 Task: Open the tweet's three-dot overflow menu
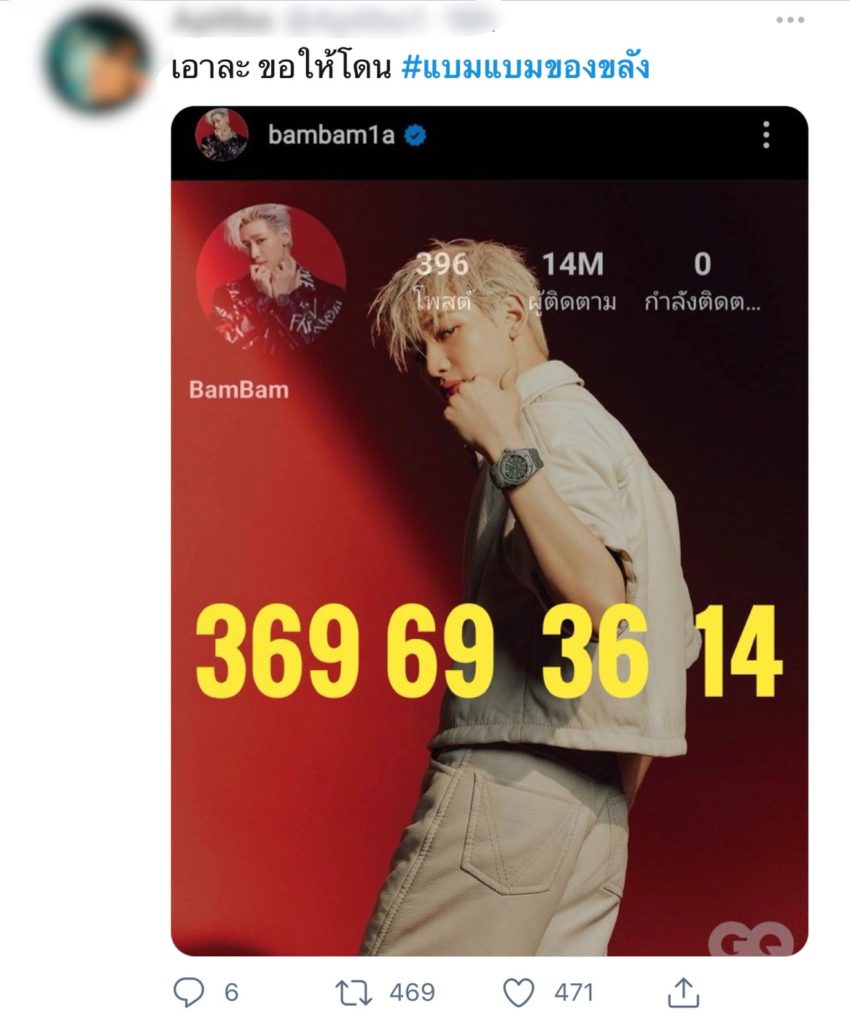tap(789, 20)
